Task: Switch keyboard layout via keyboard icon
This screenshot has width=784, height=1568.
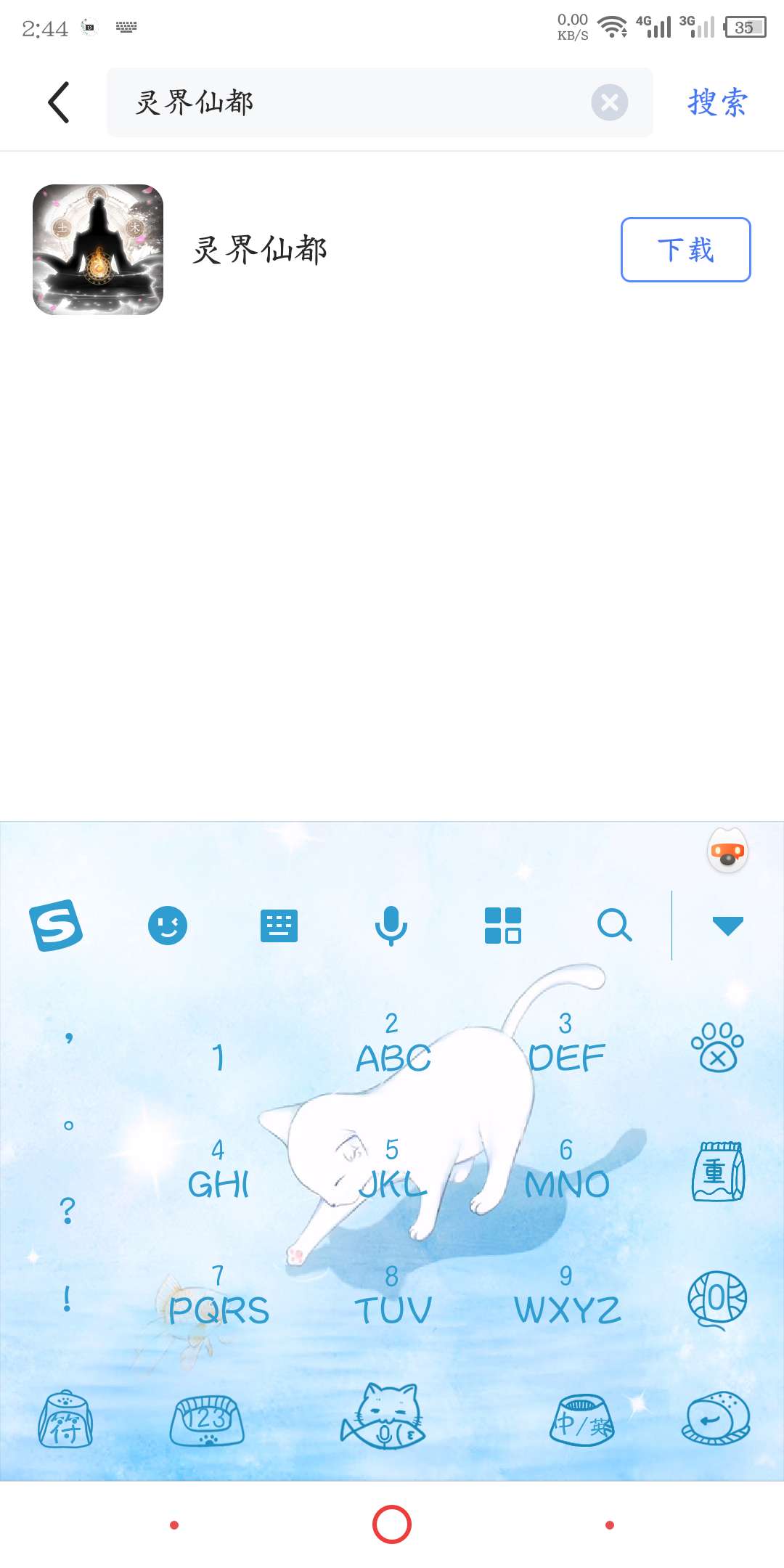Action: tap(279, 926)
